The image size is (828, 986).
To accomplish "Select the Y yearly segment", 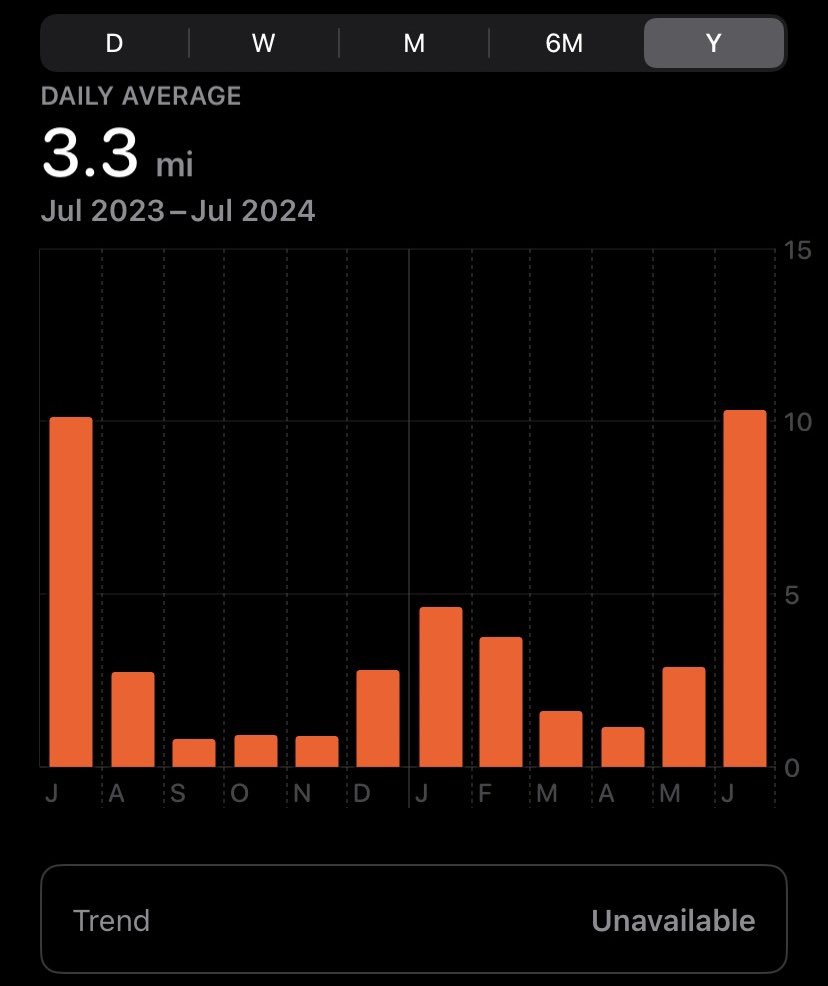I will [713, 43].
